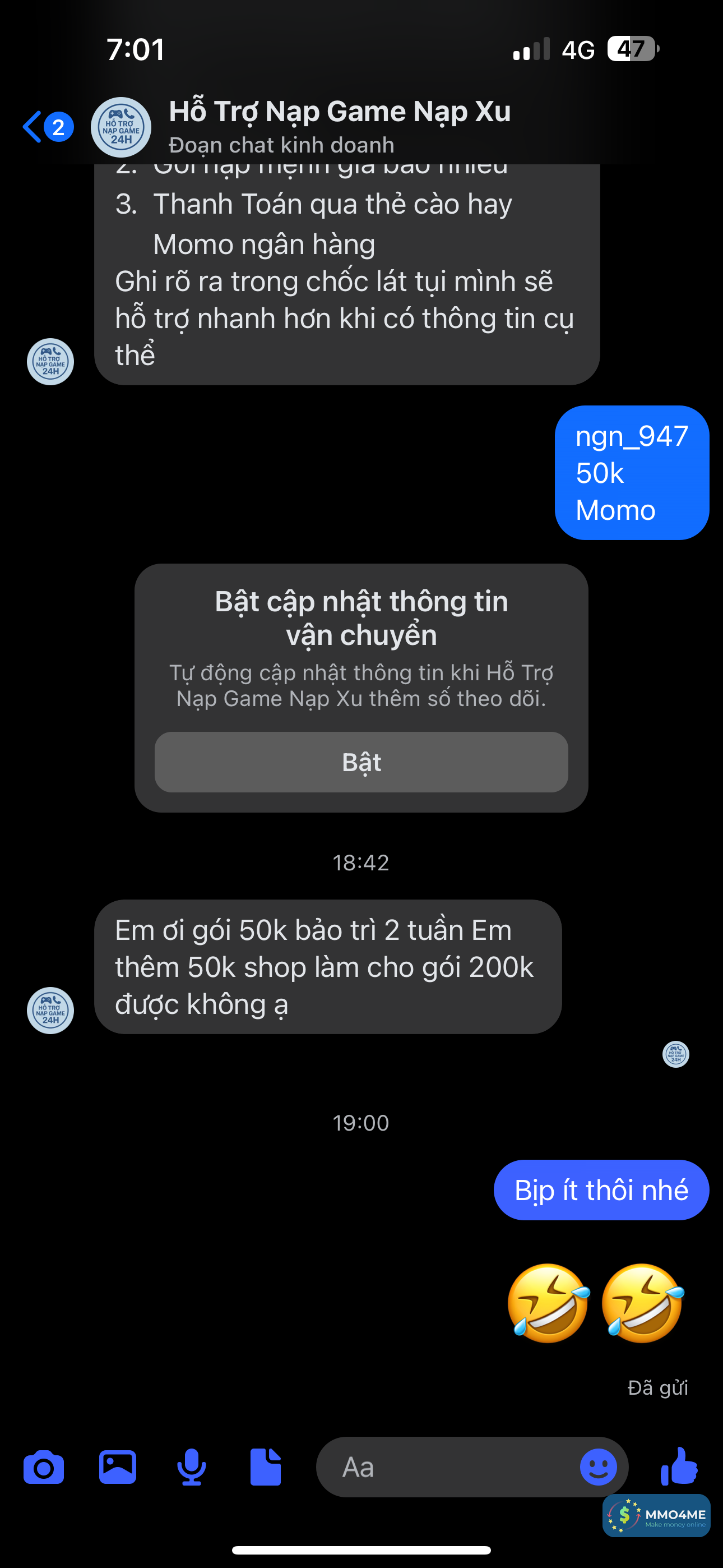Open Hỗ Trợ Nạp Game Nạp Xu chat details

[339, 126]
